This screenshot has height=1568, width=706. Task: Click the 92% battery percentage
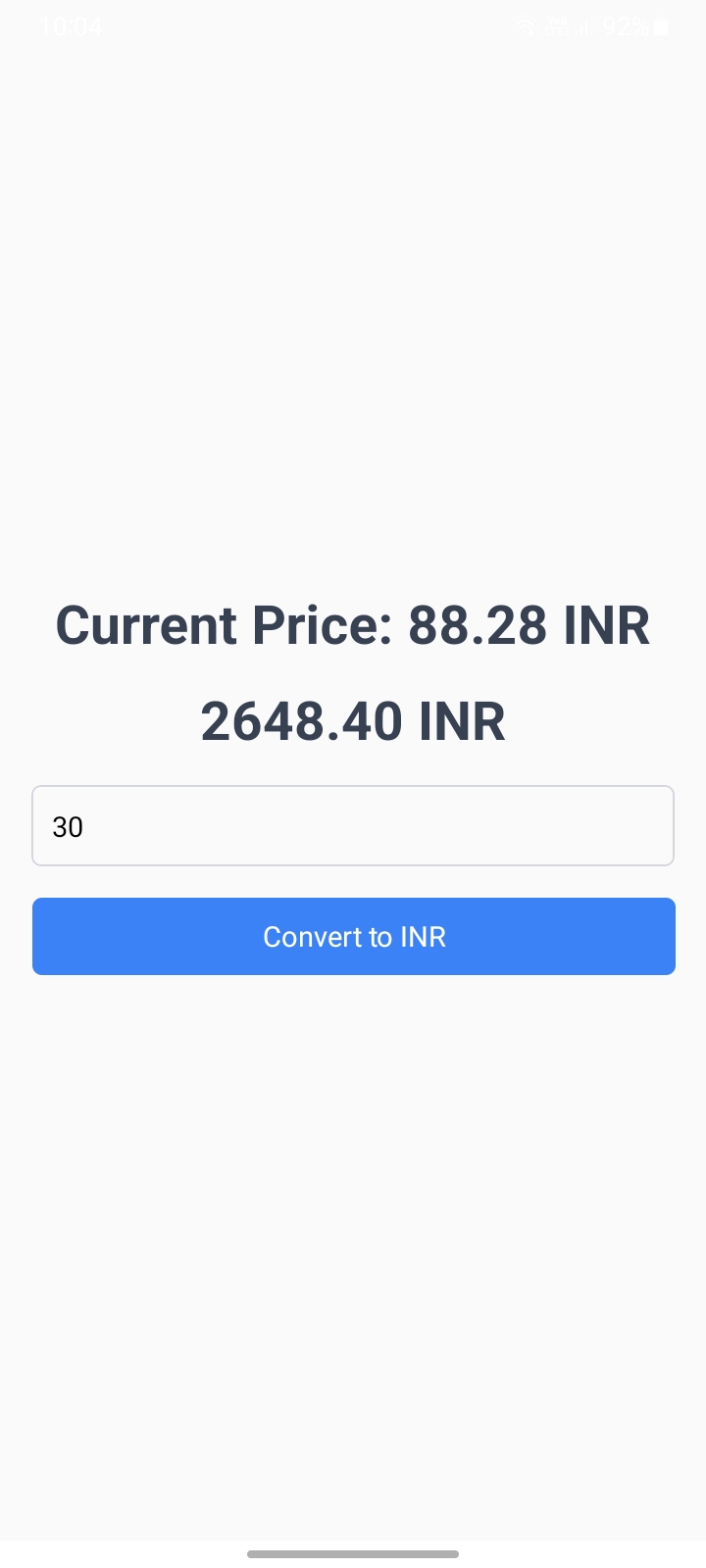(625, 25)
